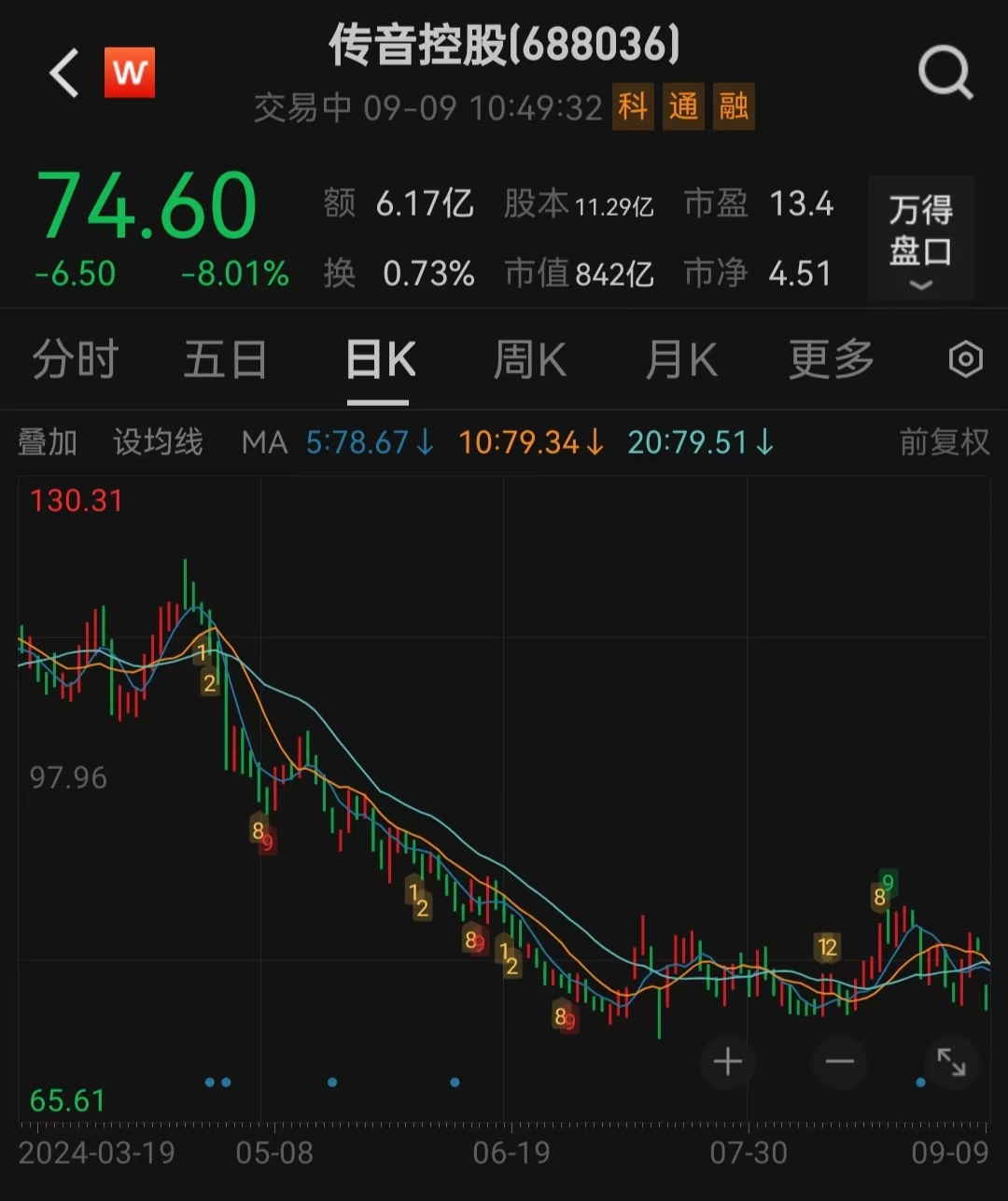Image resolution: width=1008 pixels, height=1201 pixels.
Task: Switch to the 周K chart tab
Action: tap(529, 360)
